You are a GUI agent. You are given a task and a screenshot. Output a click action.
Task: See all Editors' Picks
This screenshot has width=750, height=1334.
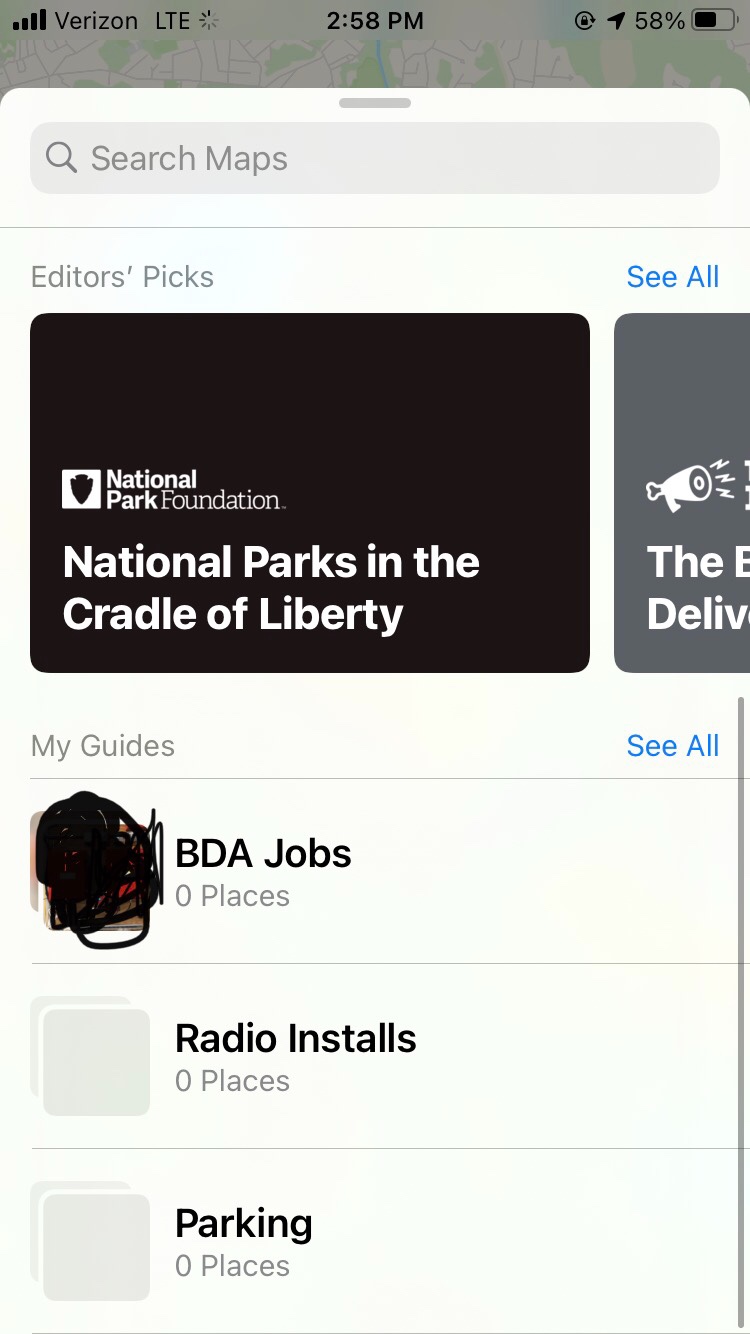[672, 277]
